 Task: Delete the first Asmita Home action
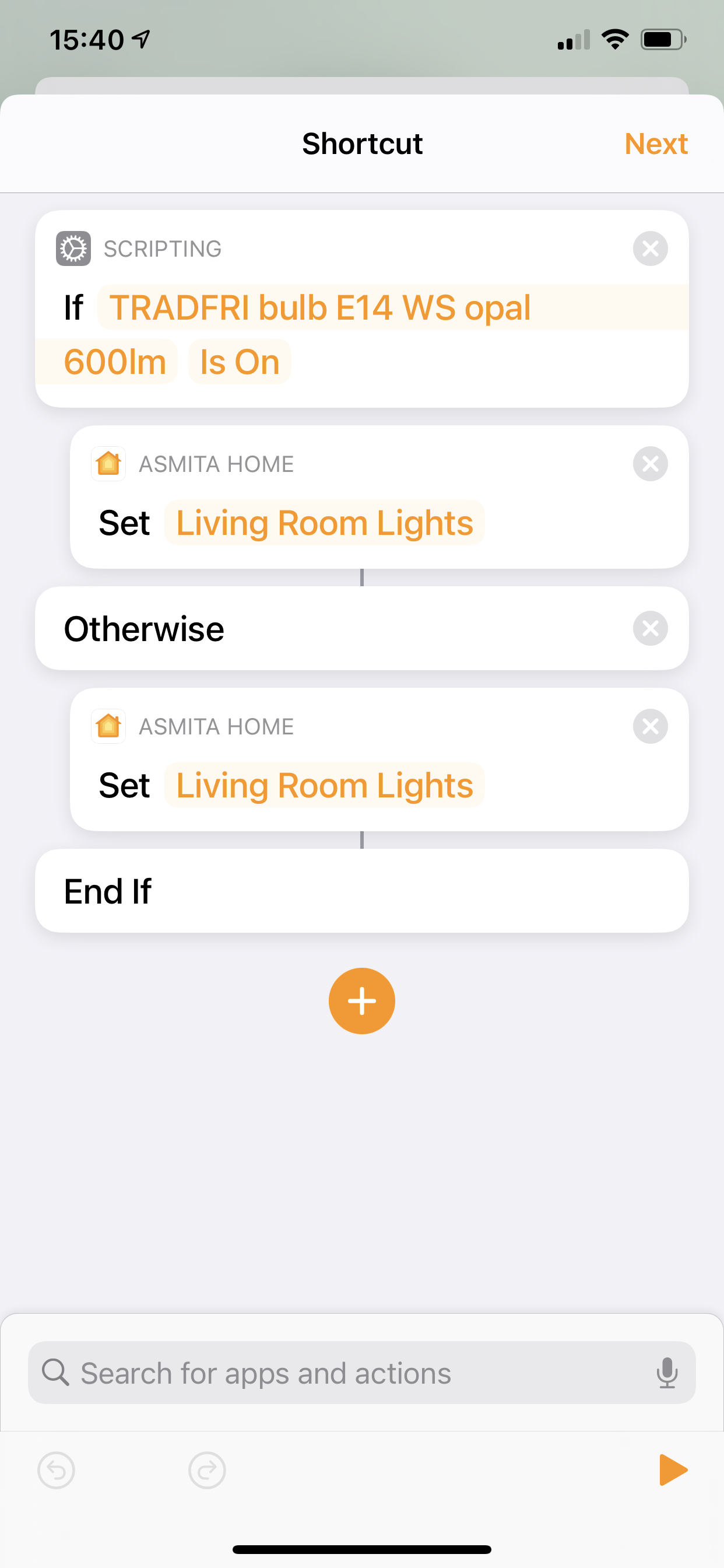651,464
